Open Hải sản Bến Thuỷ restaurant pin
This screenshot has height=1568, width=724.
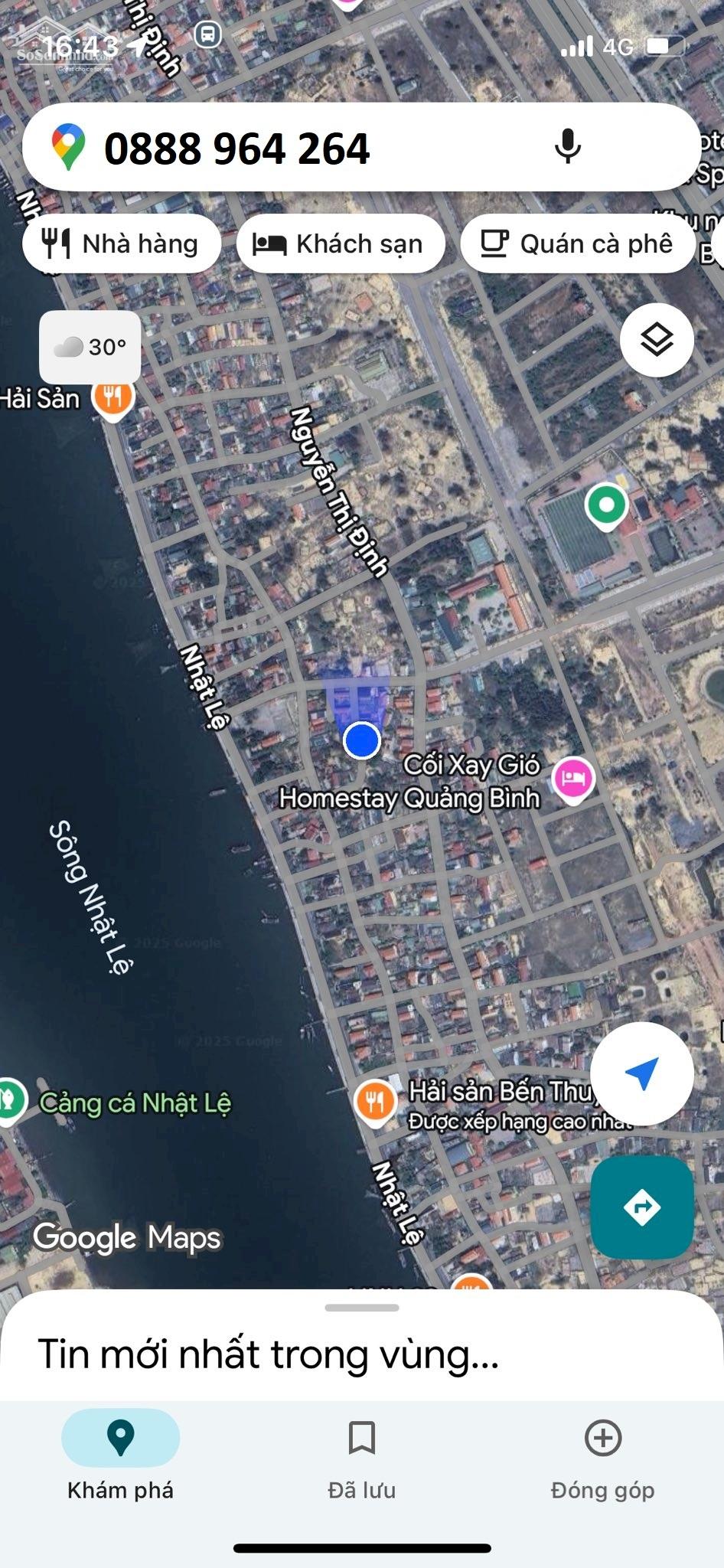(375, 1101)
